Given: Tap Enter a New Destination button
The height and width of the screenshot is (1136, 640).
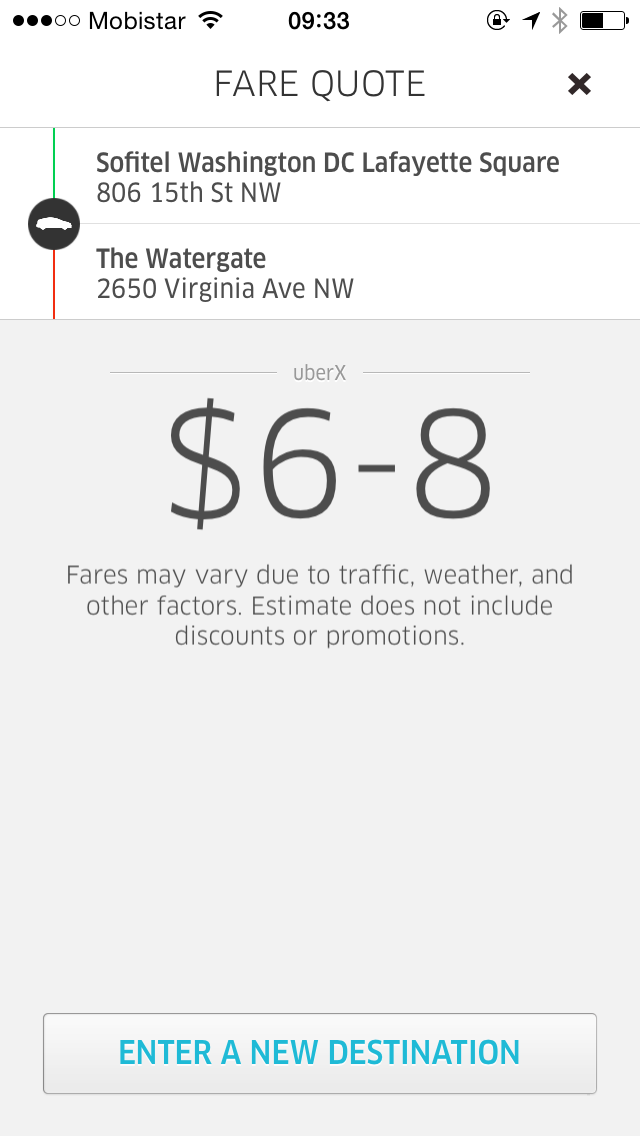Looking at the screenshot, I should tap(320, 1053).
